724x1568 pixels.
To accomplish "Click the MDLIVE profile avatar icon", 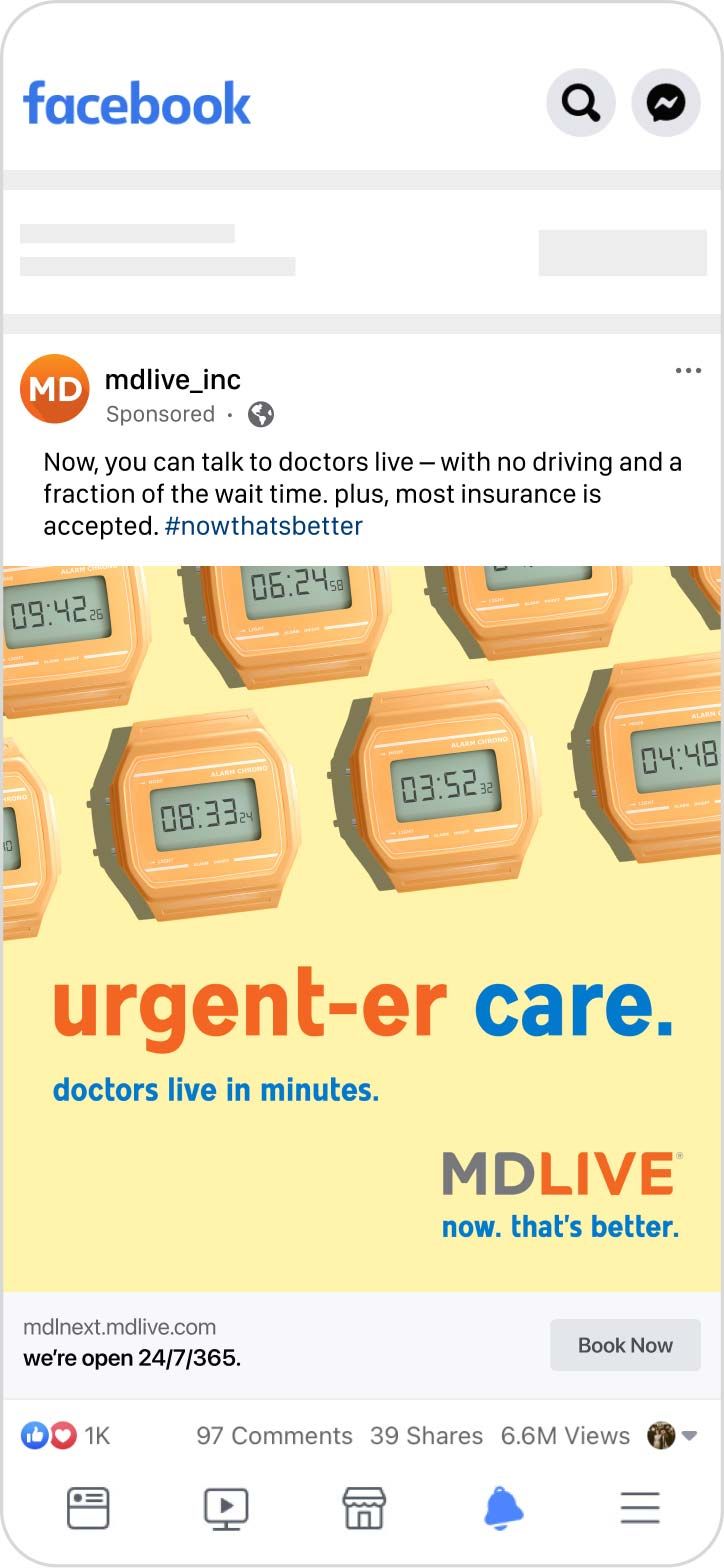I will 55,388.
